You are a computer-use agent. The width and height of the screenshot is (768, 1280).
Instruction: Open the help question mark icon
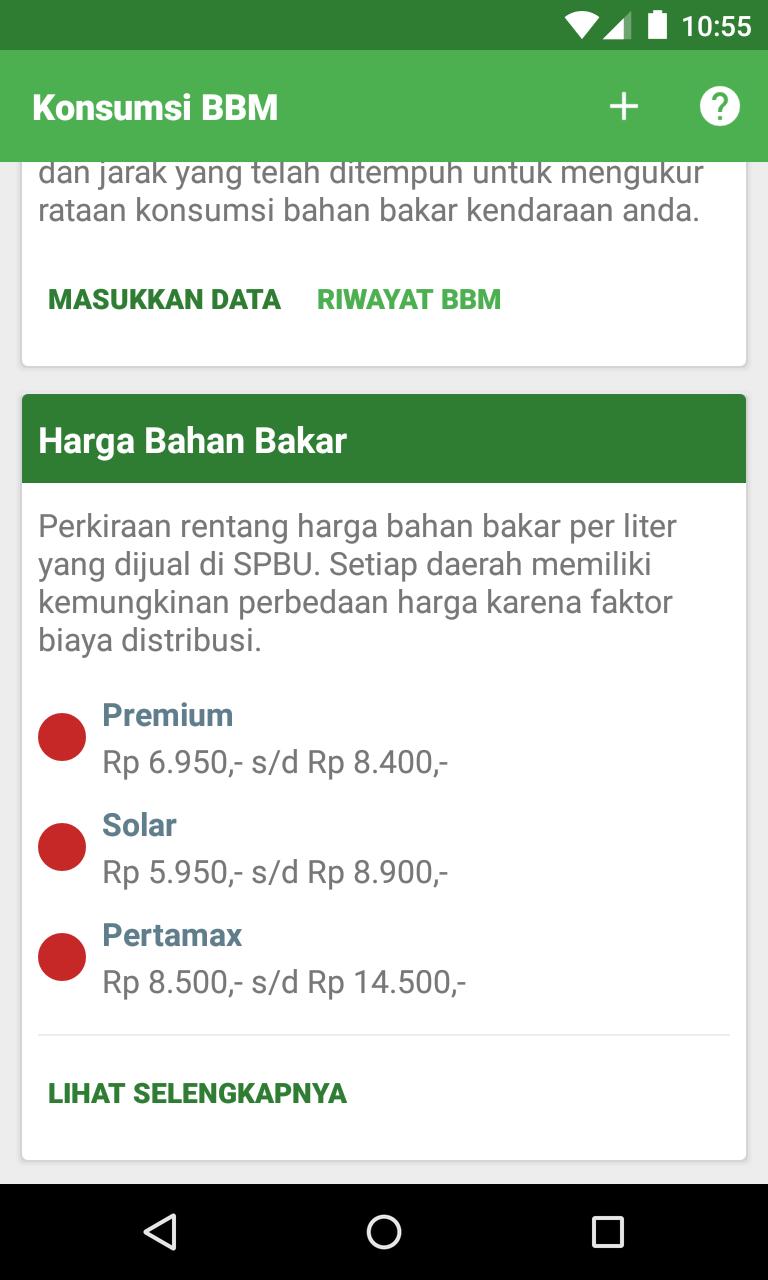point(719,106)
